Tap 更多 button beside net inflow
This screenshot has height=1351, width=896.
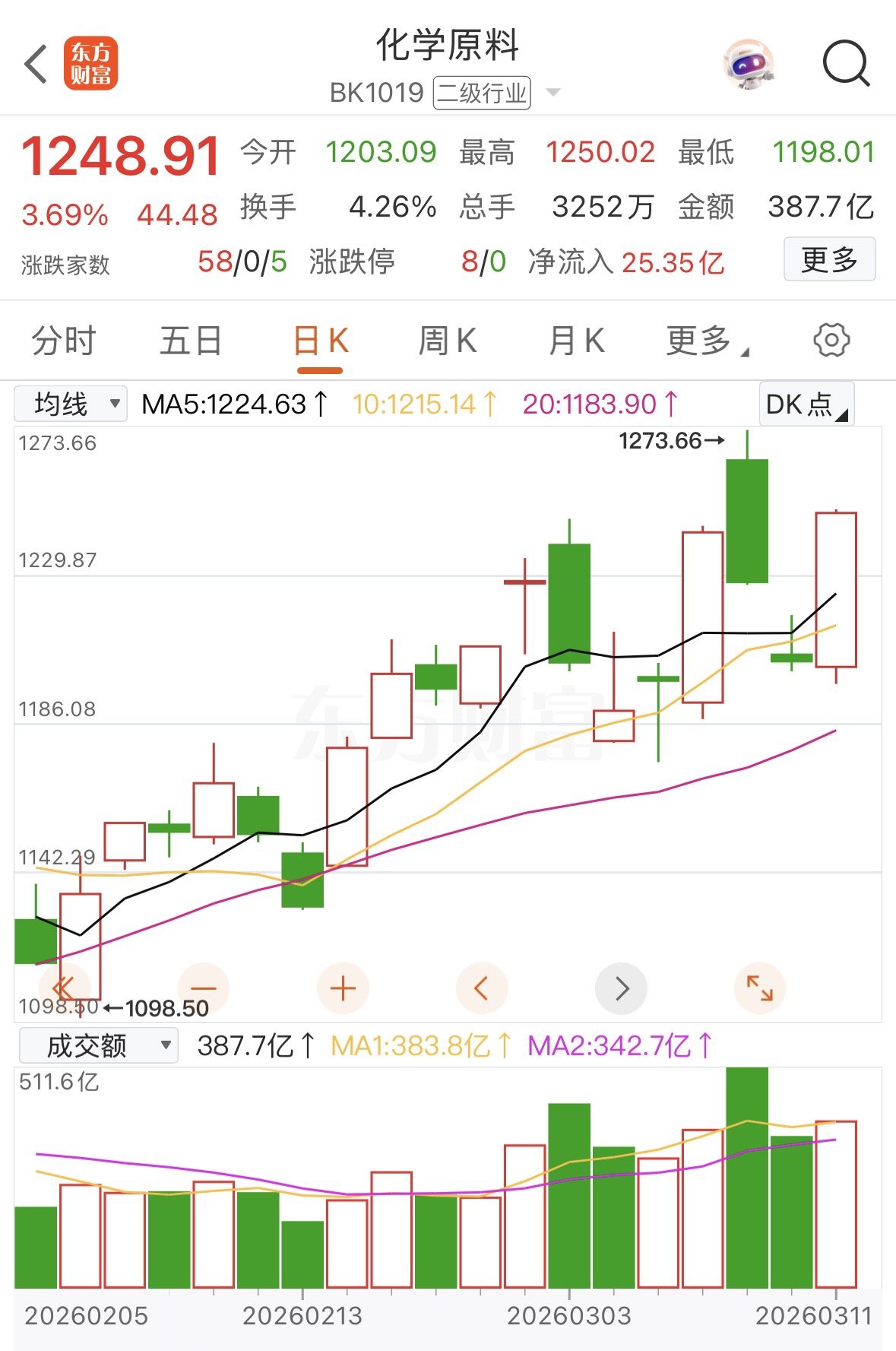(829, 260)
